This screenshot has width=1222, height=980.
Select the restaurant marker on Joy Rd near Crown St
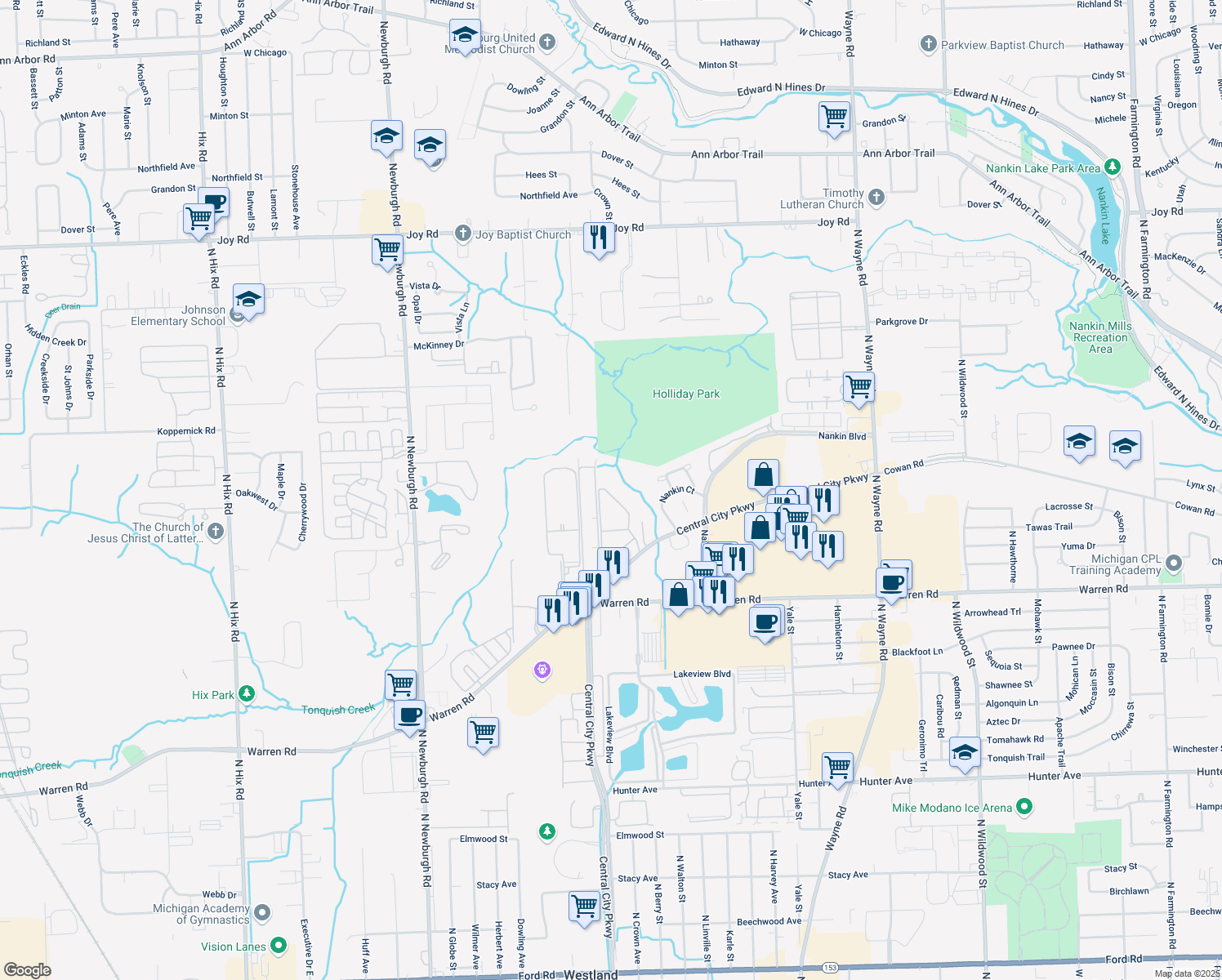(x=599, y=238)
